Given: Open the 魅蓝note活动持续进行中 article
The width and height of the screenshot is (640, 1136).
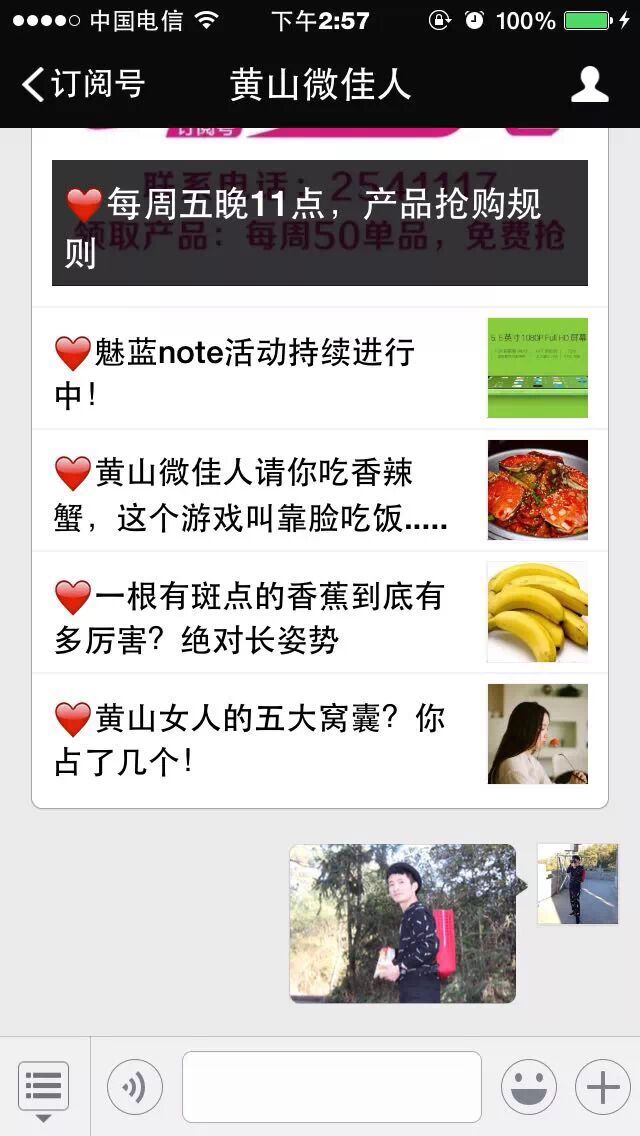Looking at the screenshot, I should (x=319, y=368).
